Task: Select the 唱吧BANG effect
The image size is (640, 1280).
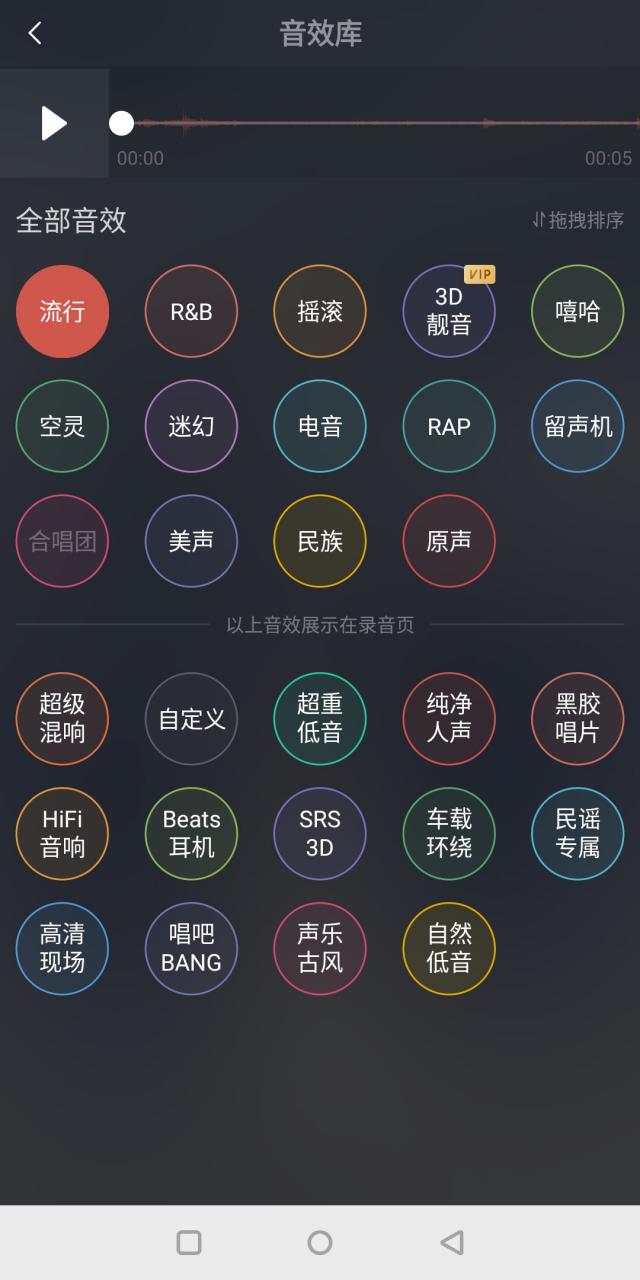Action: click(x=191, y=948)
